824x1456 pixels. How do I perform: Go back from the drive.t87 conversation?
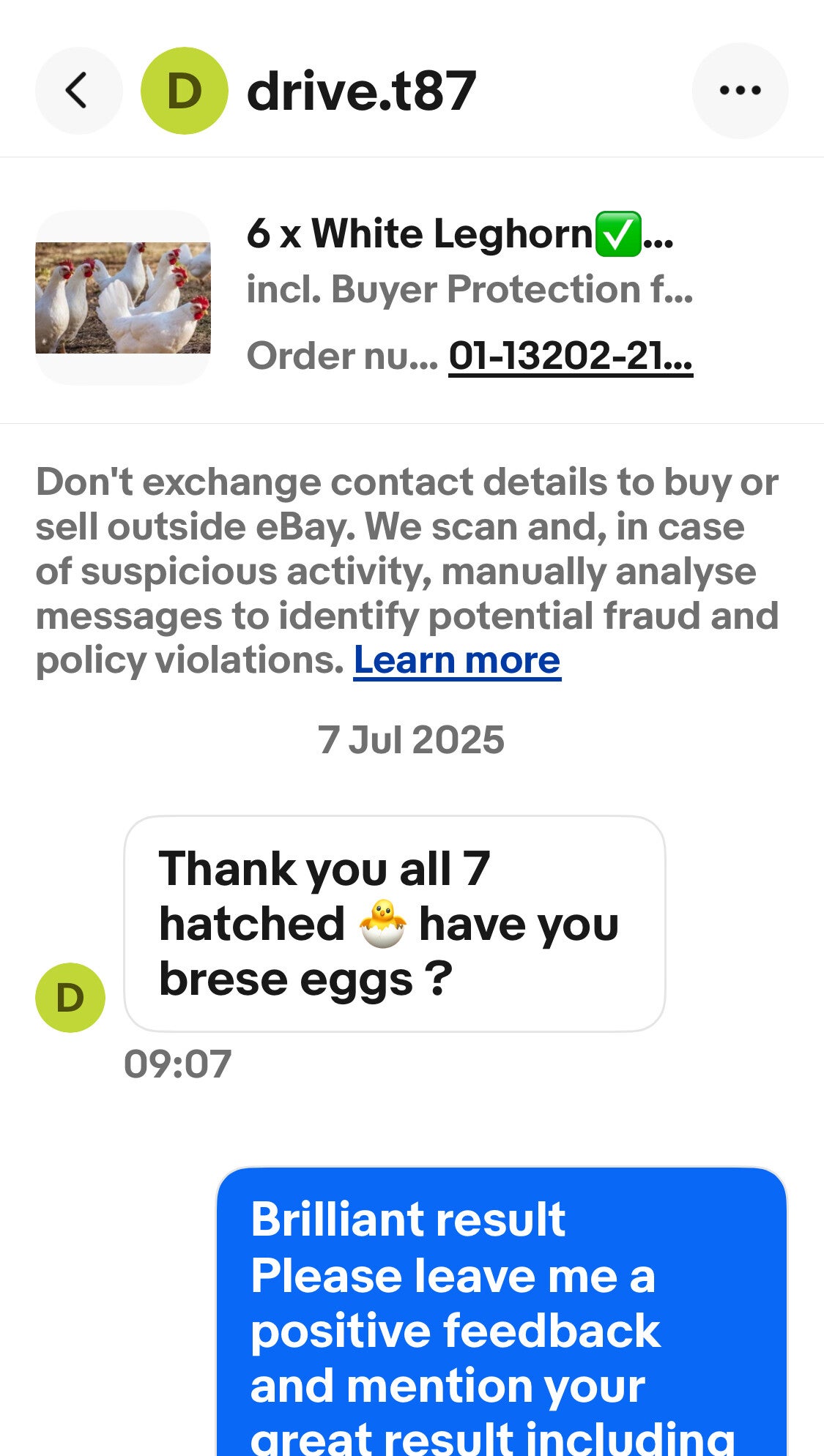coord(78,91)
